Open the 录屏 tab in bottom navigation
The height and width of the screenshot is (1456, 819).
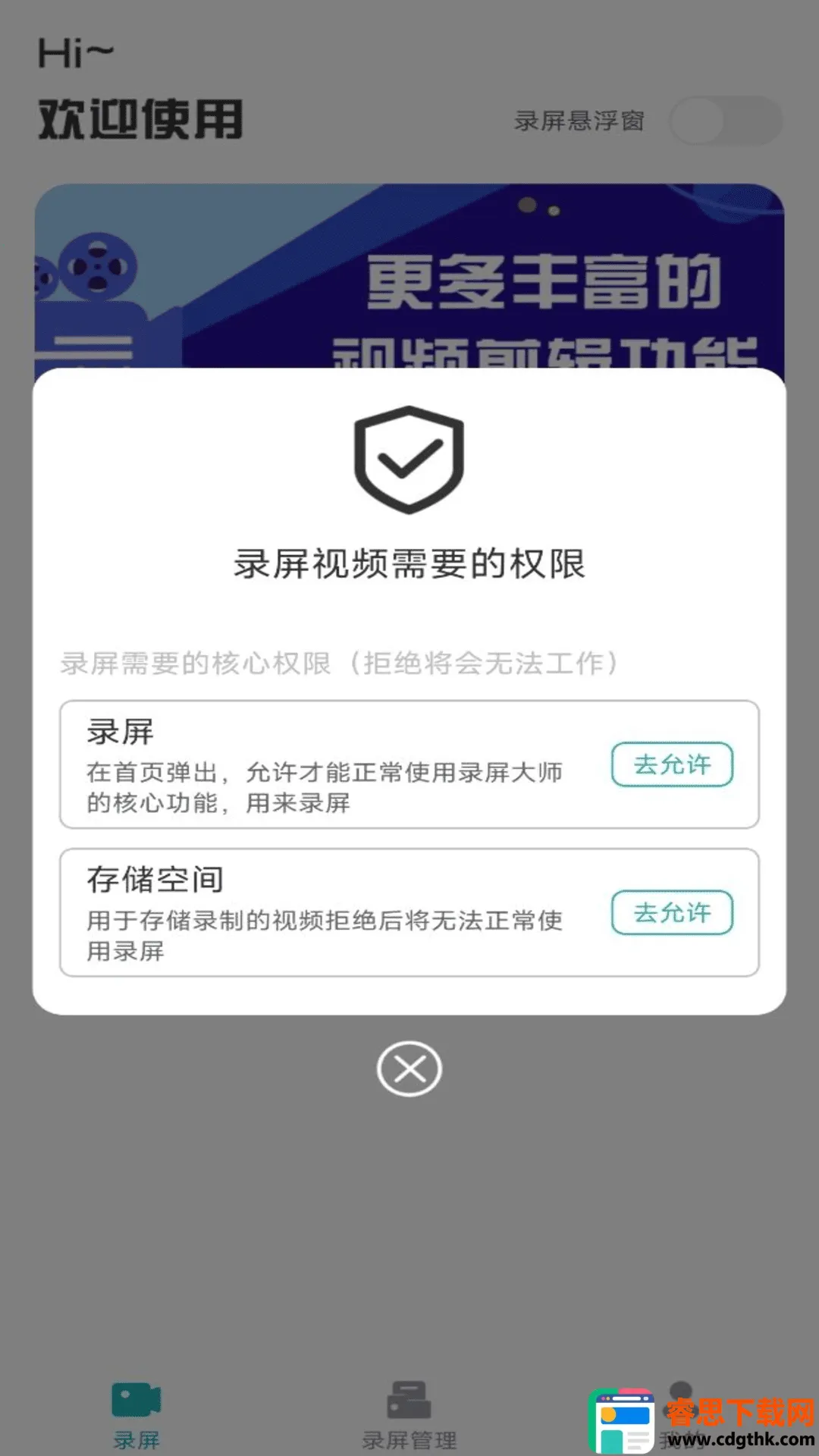point(136,1414)
